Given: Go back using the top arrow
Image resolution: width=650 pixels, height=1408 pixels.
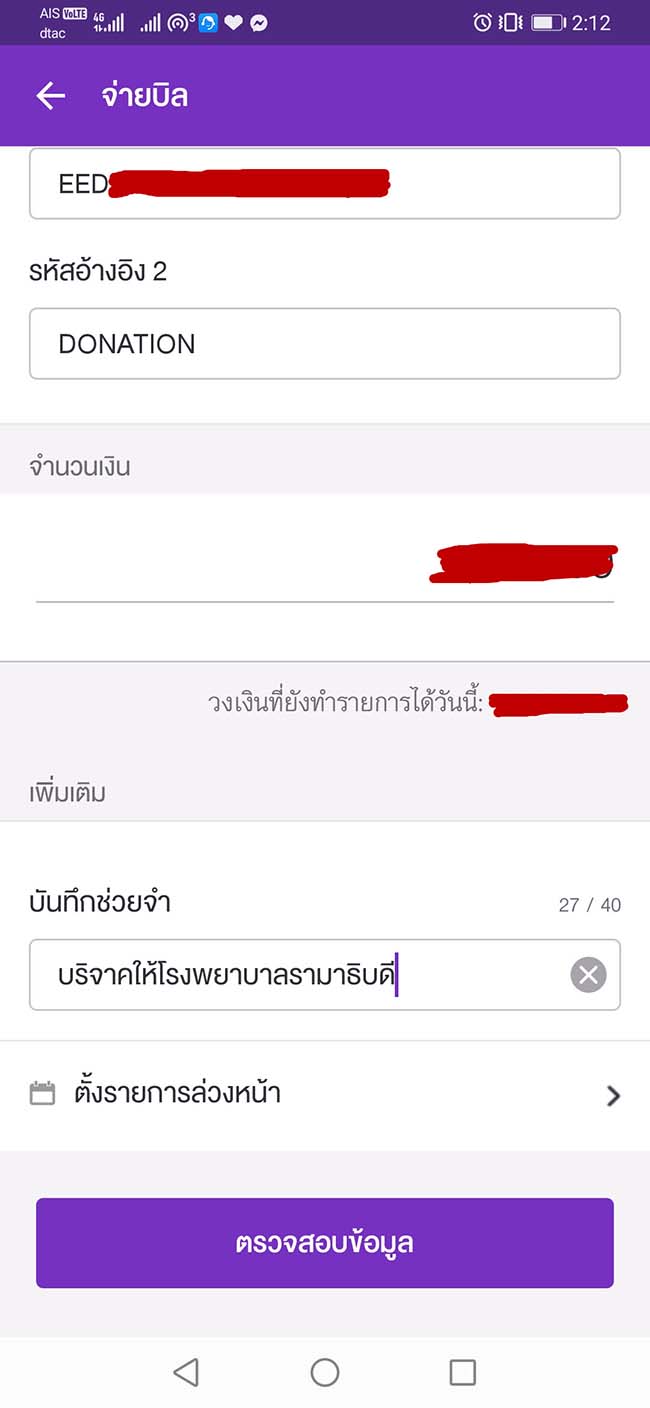Looking at the screenshot, I should pyautogui.click(x=50, y=96).
